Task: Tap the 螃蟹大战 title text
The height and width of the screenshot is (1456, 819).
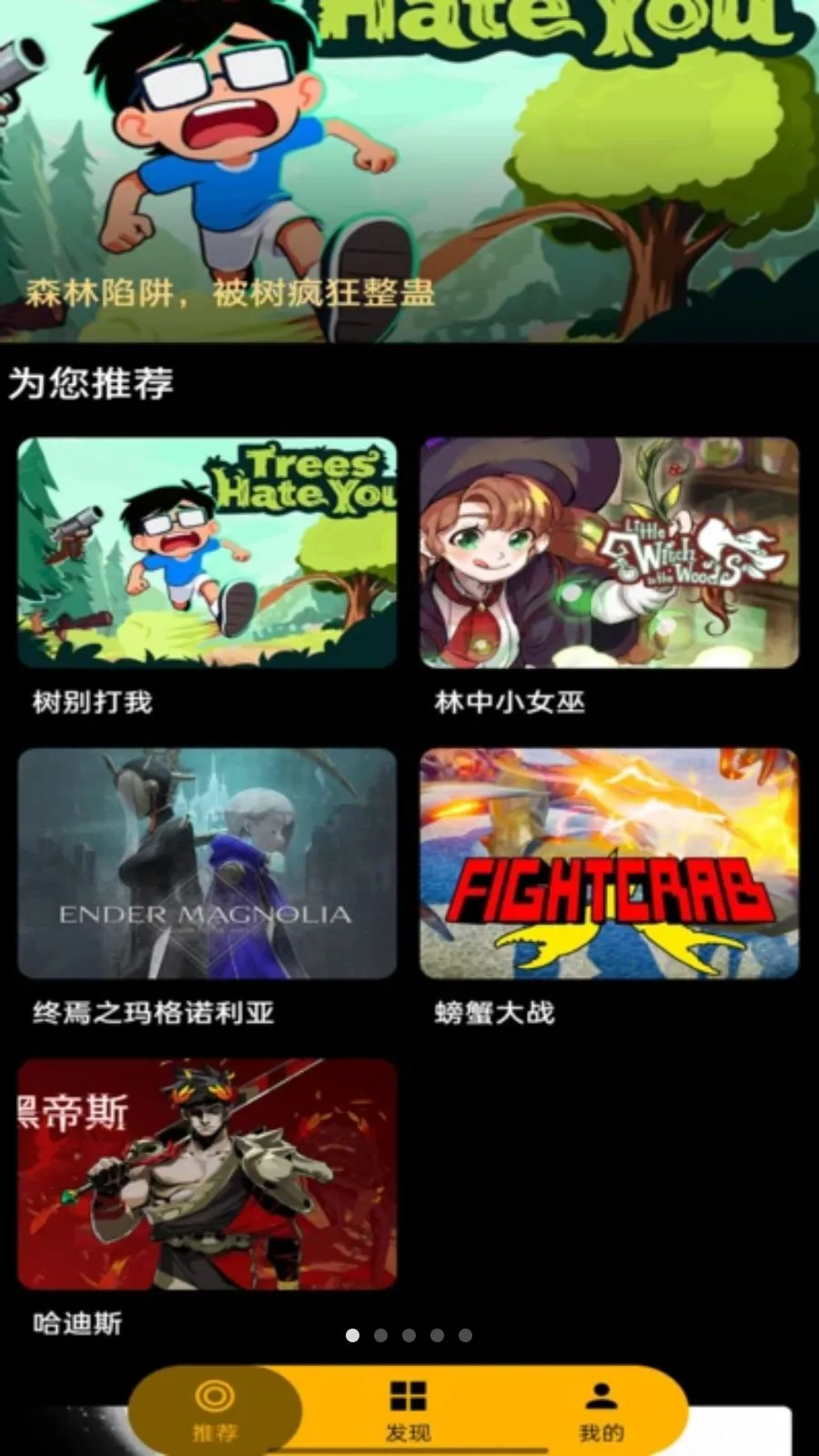Action: 497,1010
